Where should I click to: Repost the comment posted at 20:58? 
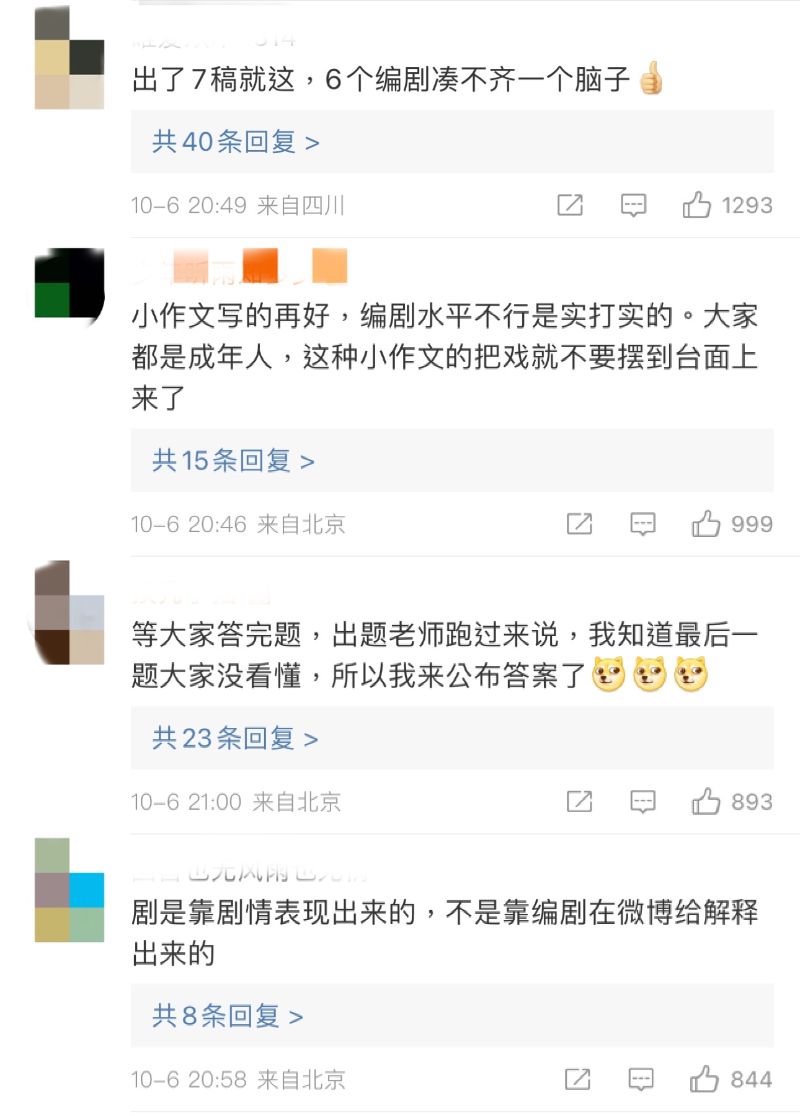click(578, 1080)
